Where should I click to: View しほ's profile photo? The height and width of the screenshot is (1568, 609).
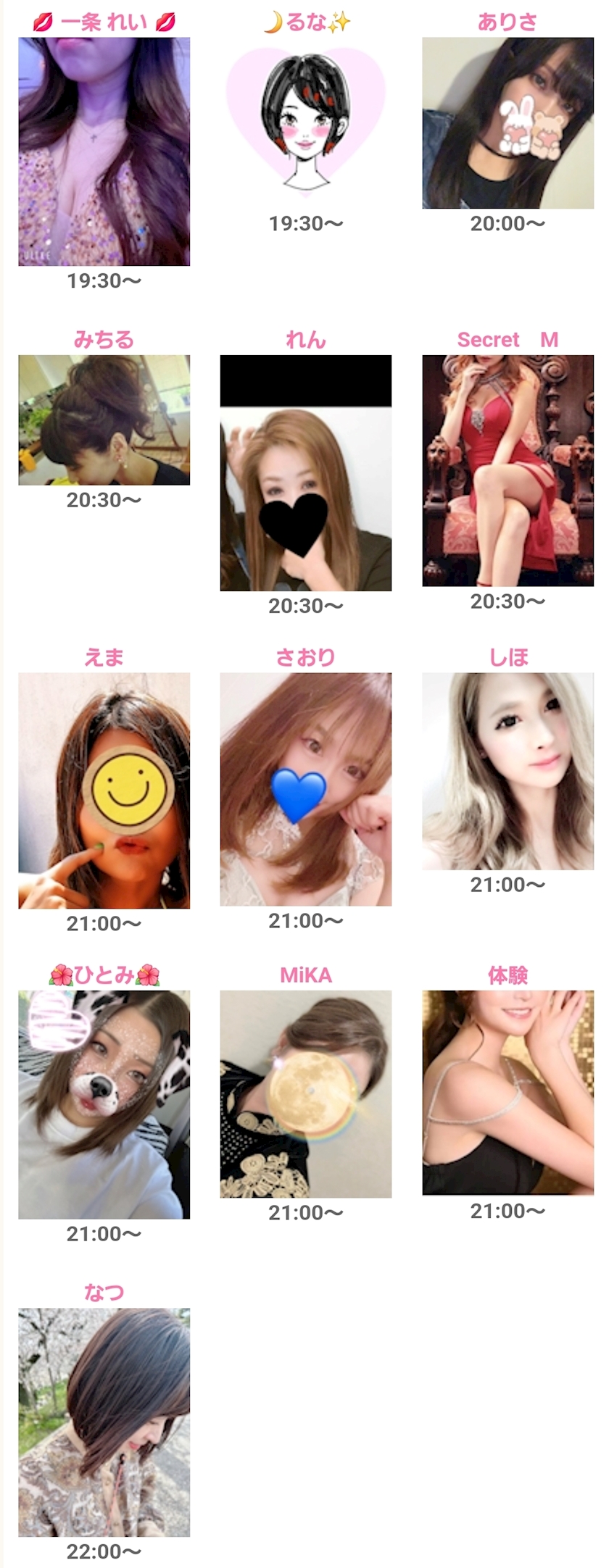(507, 771)
